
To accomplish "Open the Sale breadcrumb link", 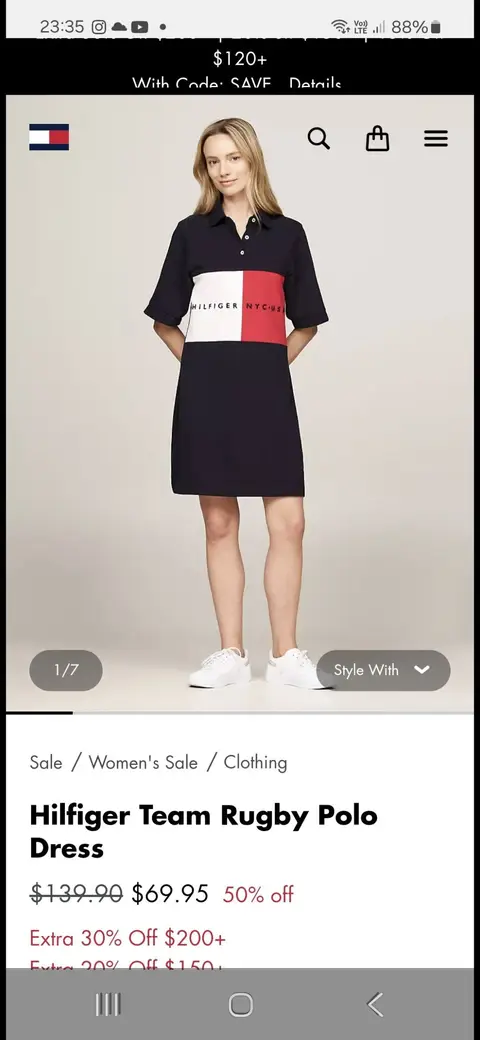I will coord(46,763).
